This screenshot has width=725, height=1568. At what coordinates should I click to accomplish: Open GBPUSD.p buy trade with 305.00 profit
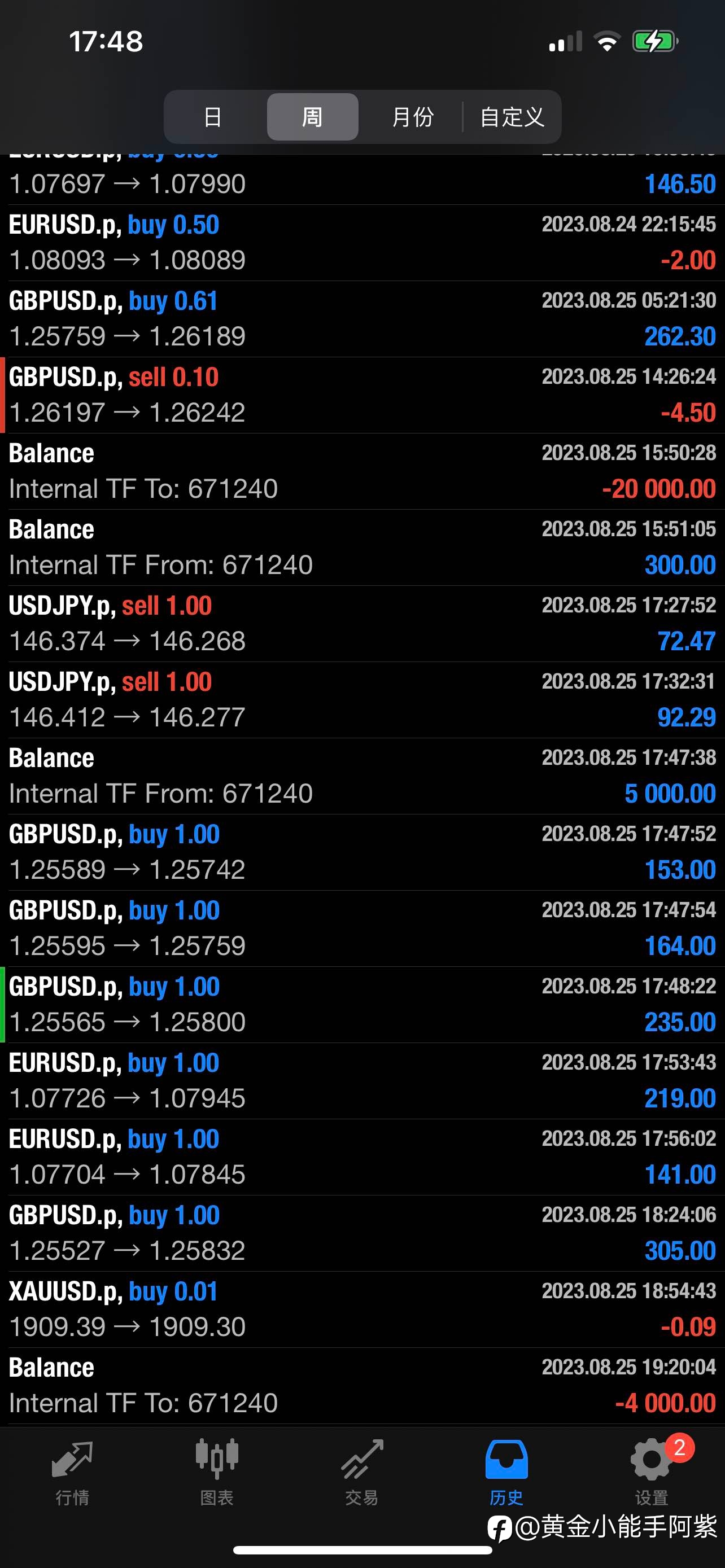pos(362,1233)
